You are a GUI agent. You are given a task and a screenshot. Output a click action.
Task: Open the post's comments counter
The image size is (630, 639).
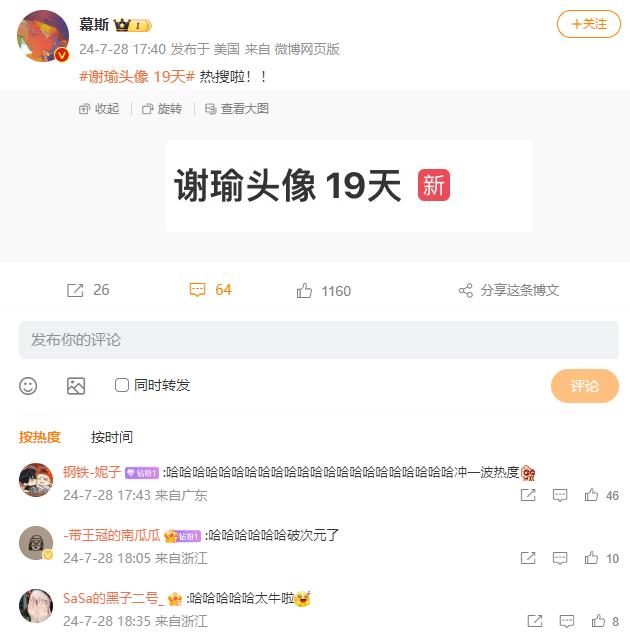[x=211, y=290]
